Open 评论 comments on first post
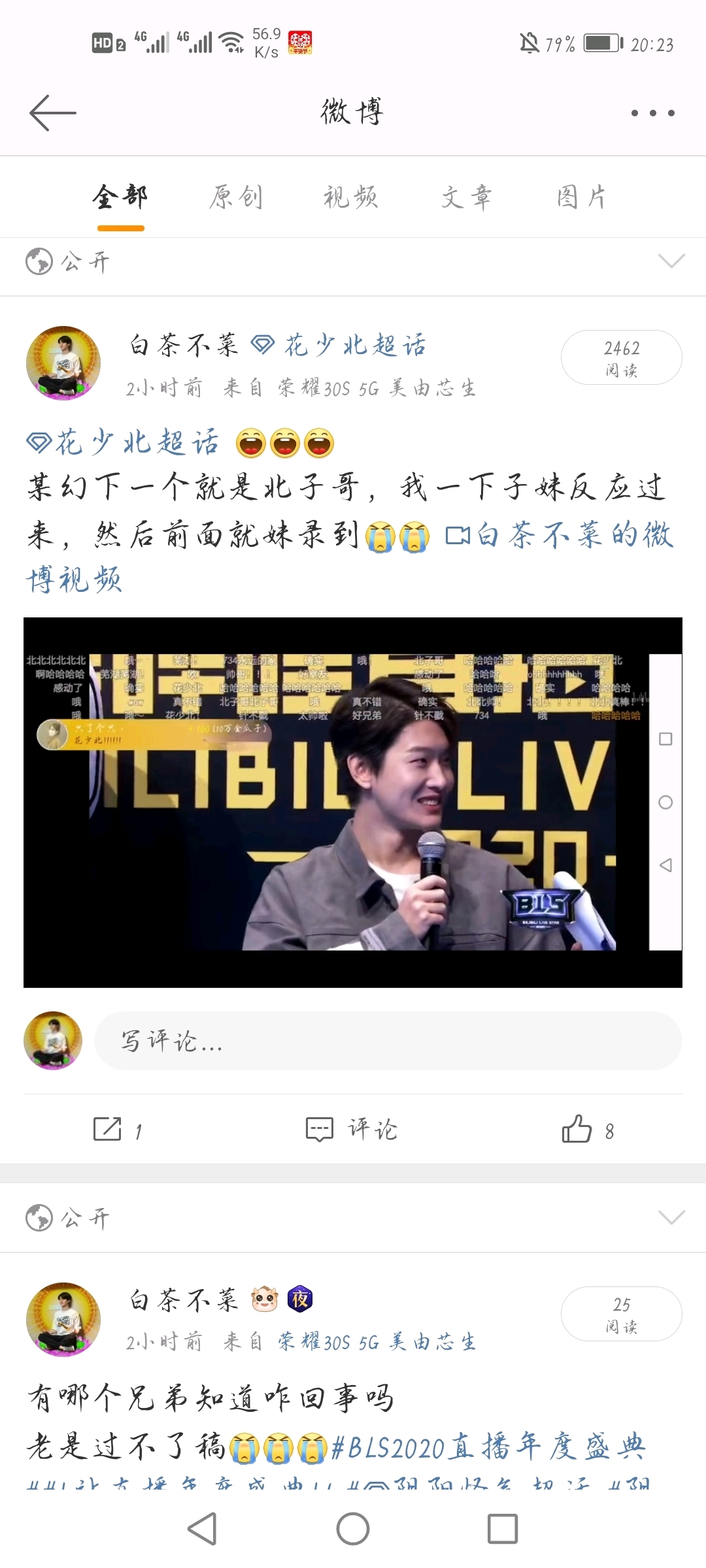Screen dimensions: 706x1568 (352, 1129)
